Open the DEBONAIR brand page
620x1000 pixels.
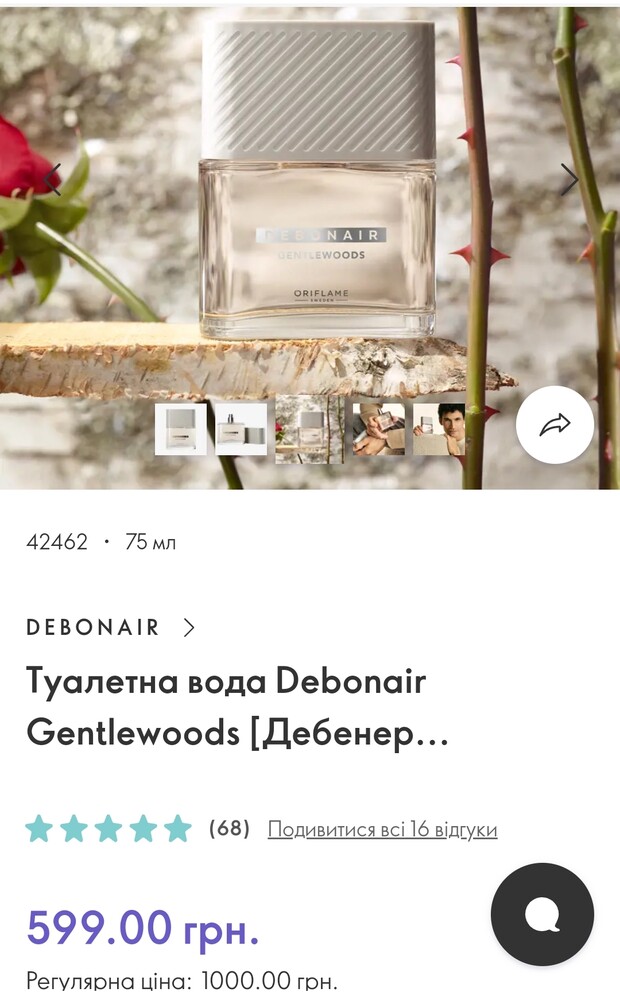(110, 628)
